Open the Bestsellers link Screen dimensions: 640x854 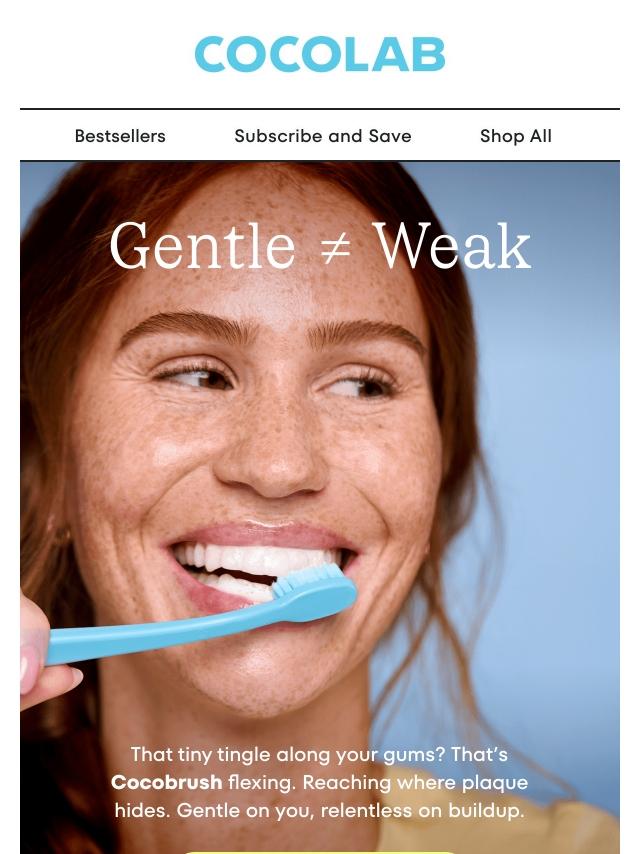(x=120, y=136)
